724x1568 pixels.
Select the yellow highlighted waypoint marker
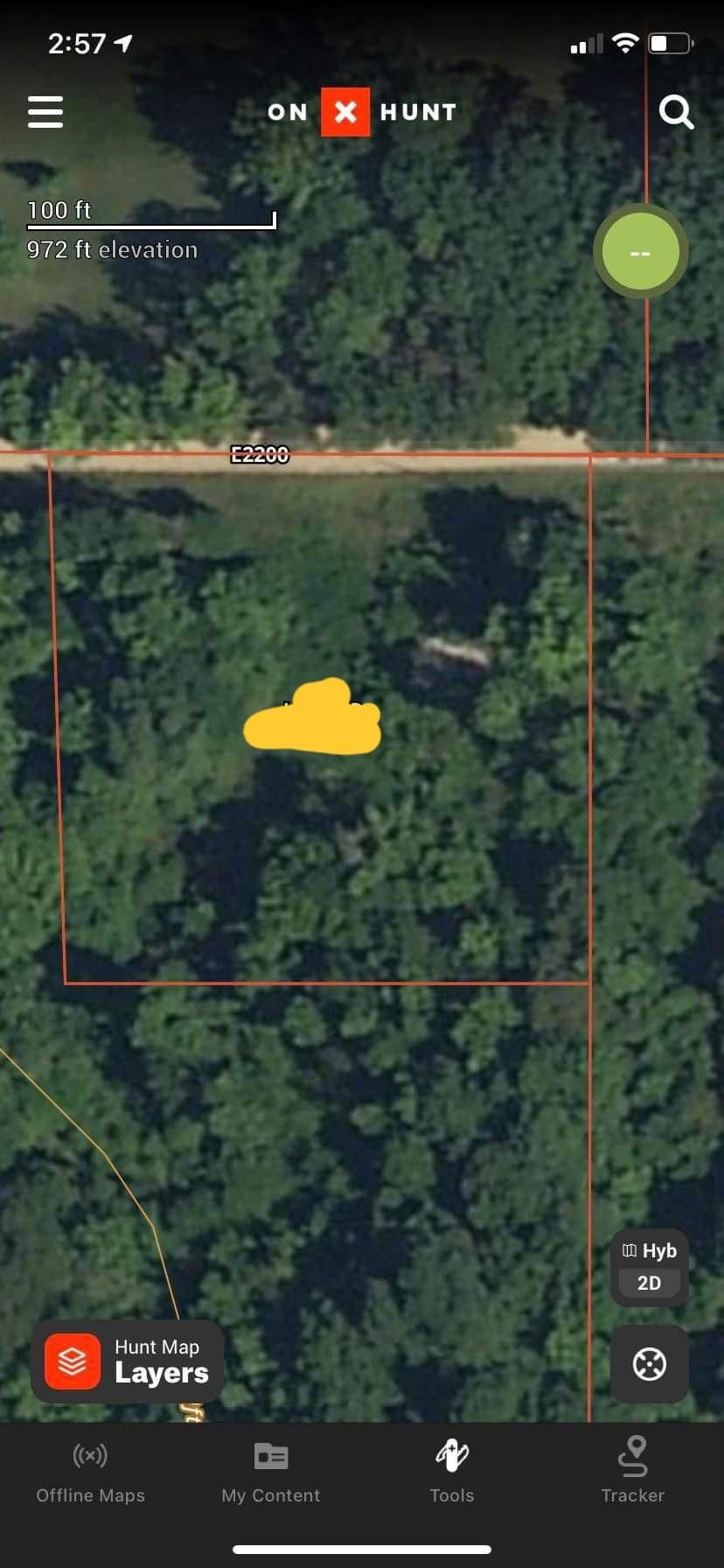312,719
